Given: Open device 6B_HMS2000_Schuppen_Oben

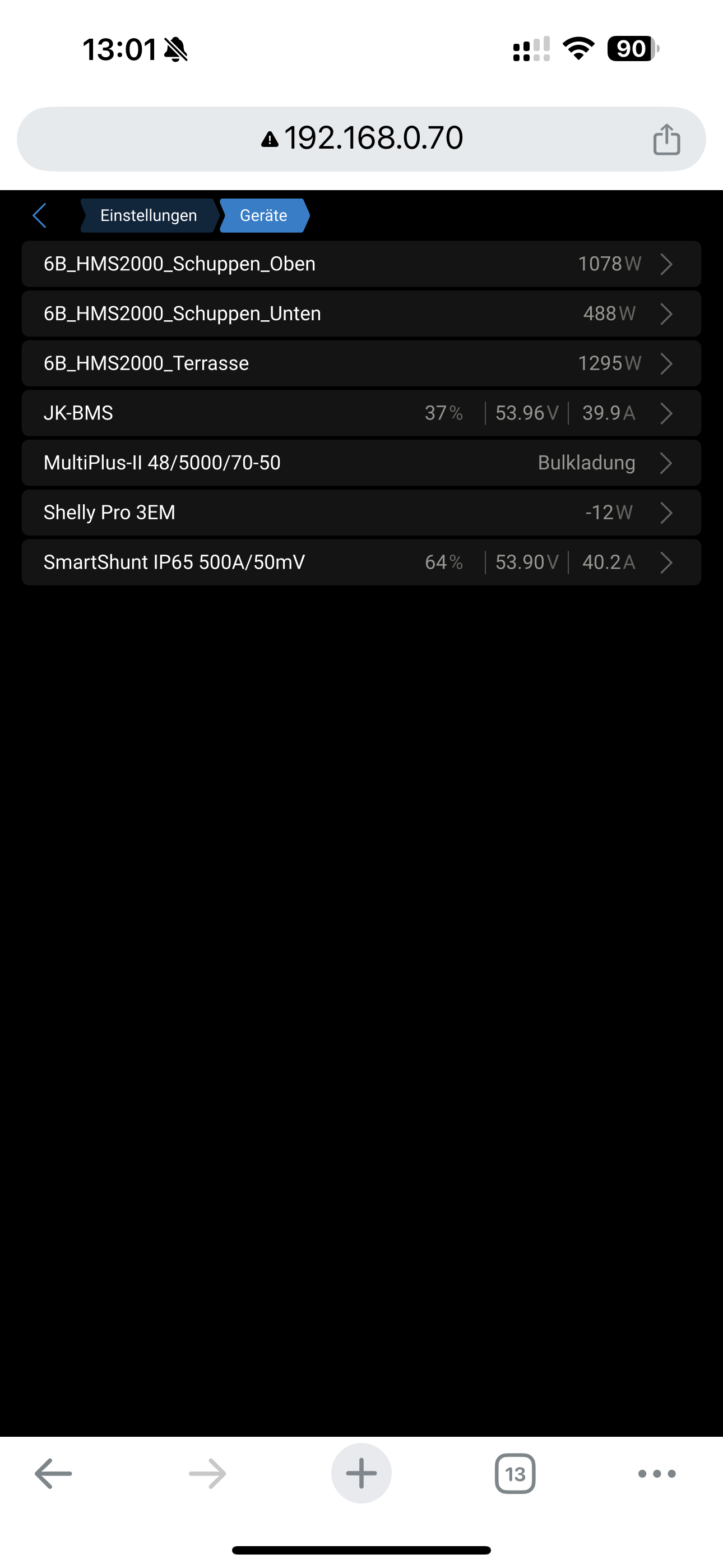Looking at the screenshot, I should tap(361, 264).
